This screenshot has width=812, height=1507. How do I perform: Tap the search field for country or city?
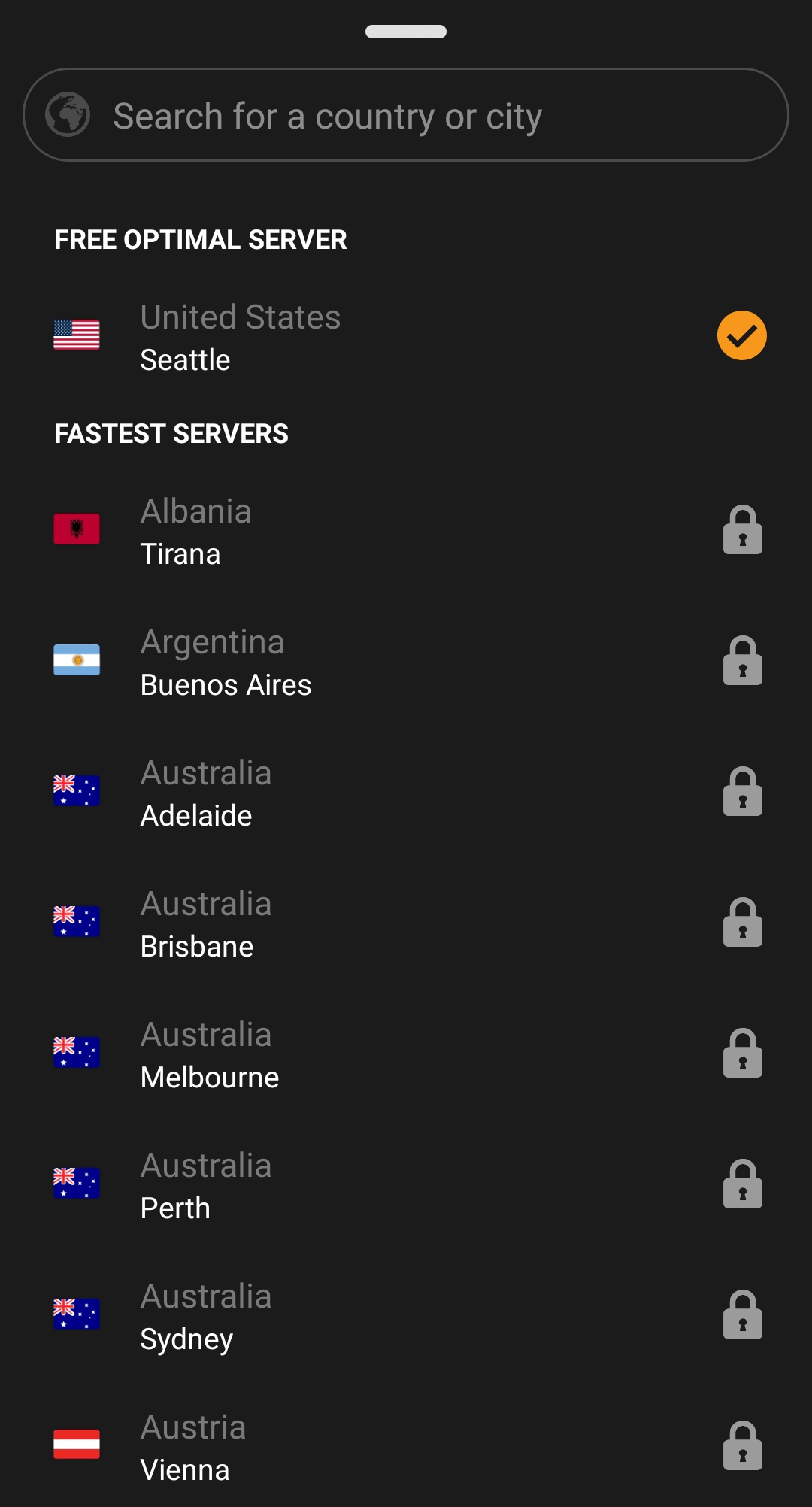[x=406, y=115]
